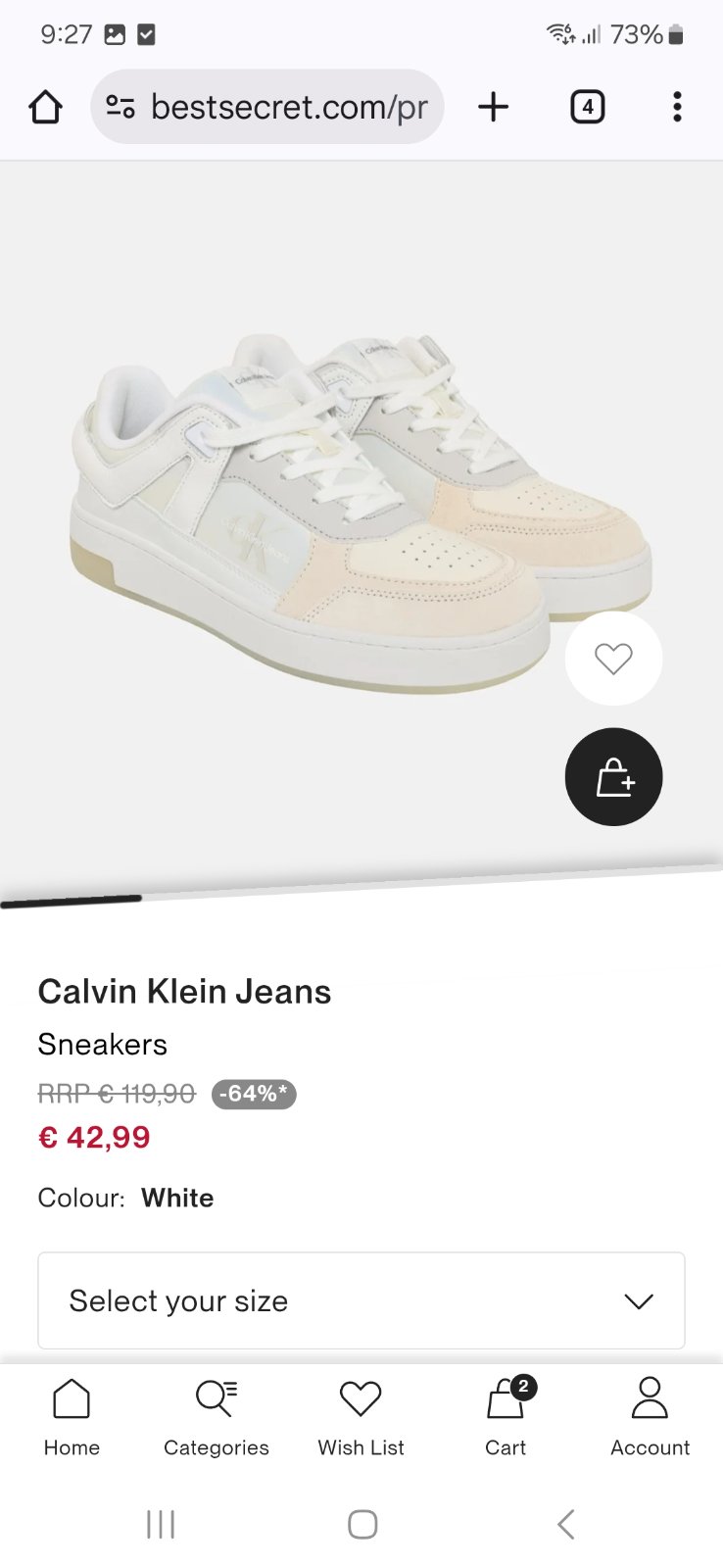Go back with the system back button
The width and height of the screenshot is (723, 1568).
coord(565,1524)
